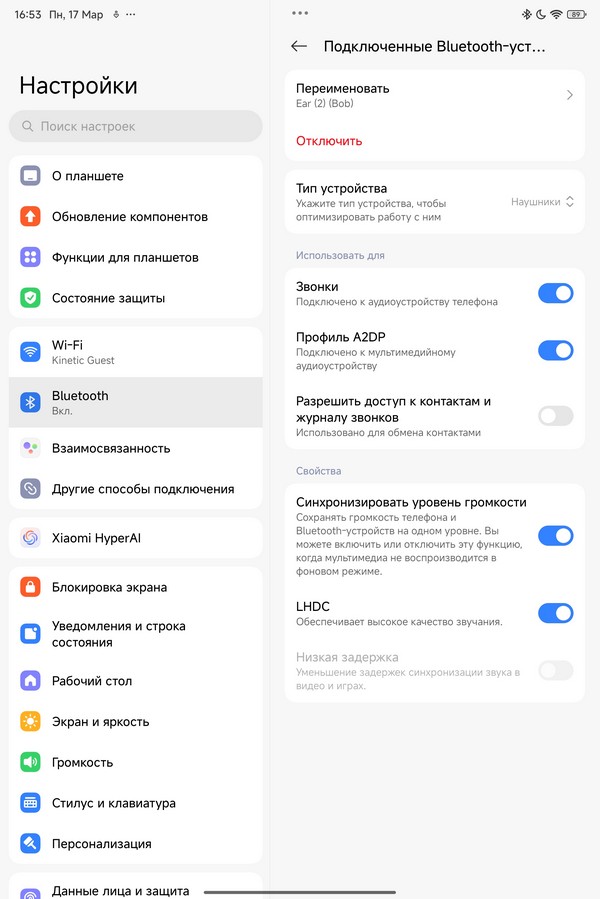Switch off the LHDC codec toggle
Image resolution: width=600 pixels, height=899 pixels.
(x=555, y=613)
